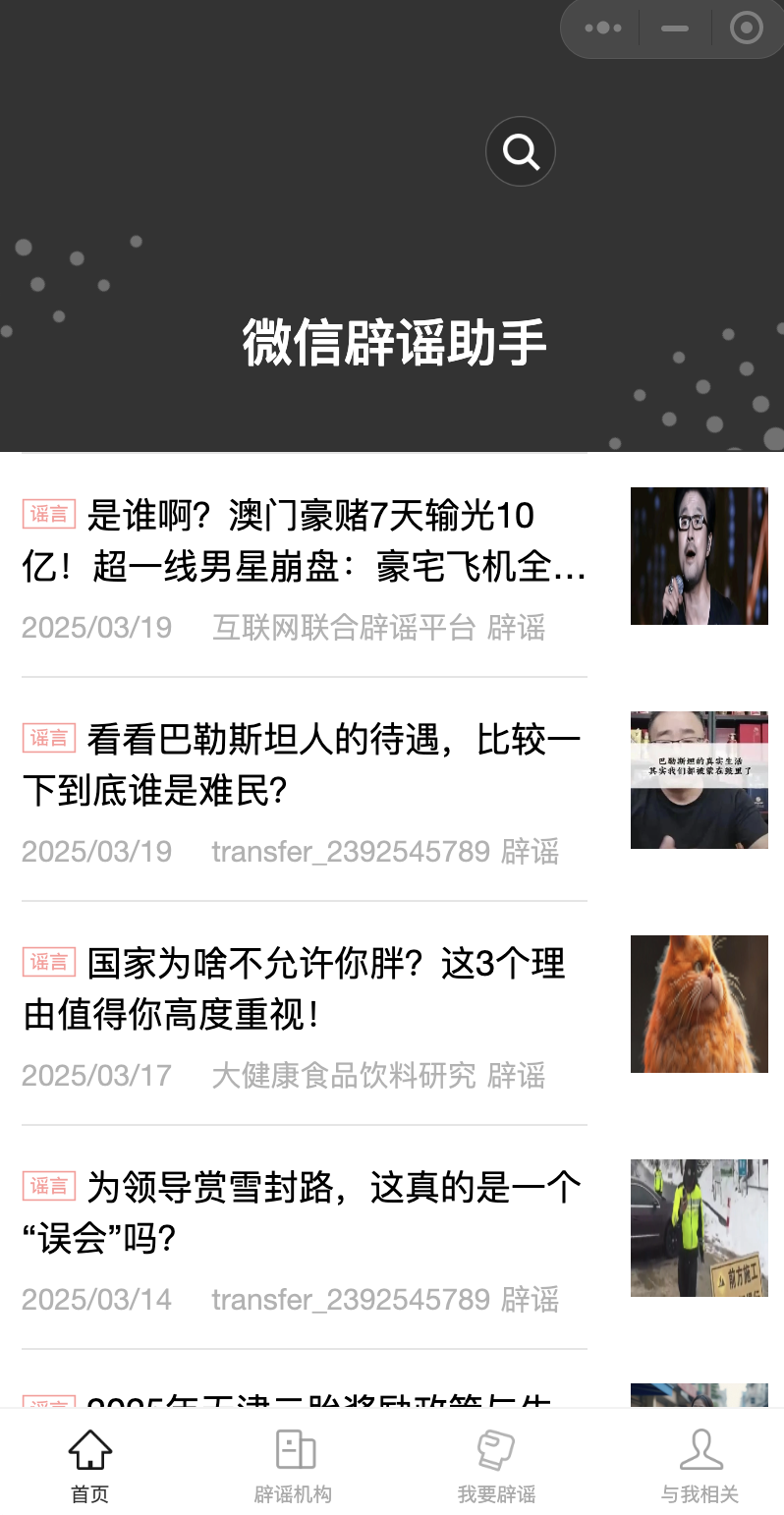Tap the search magnifier icon
Viewport: 784px width, 1515px height.
(x=521, y=150)
